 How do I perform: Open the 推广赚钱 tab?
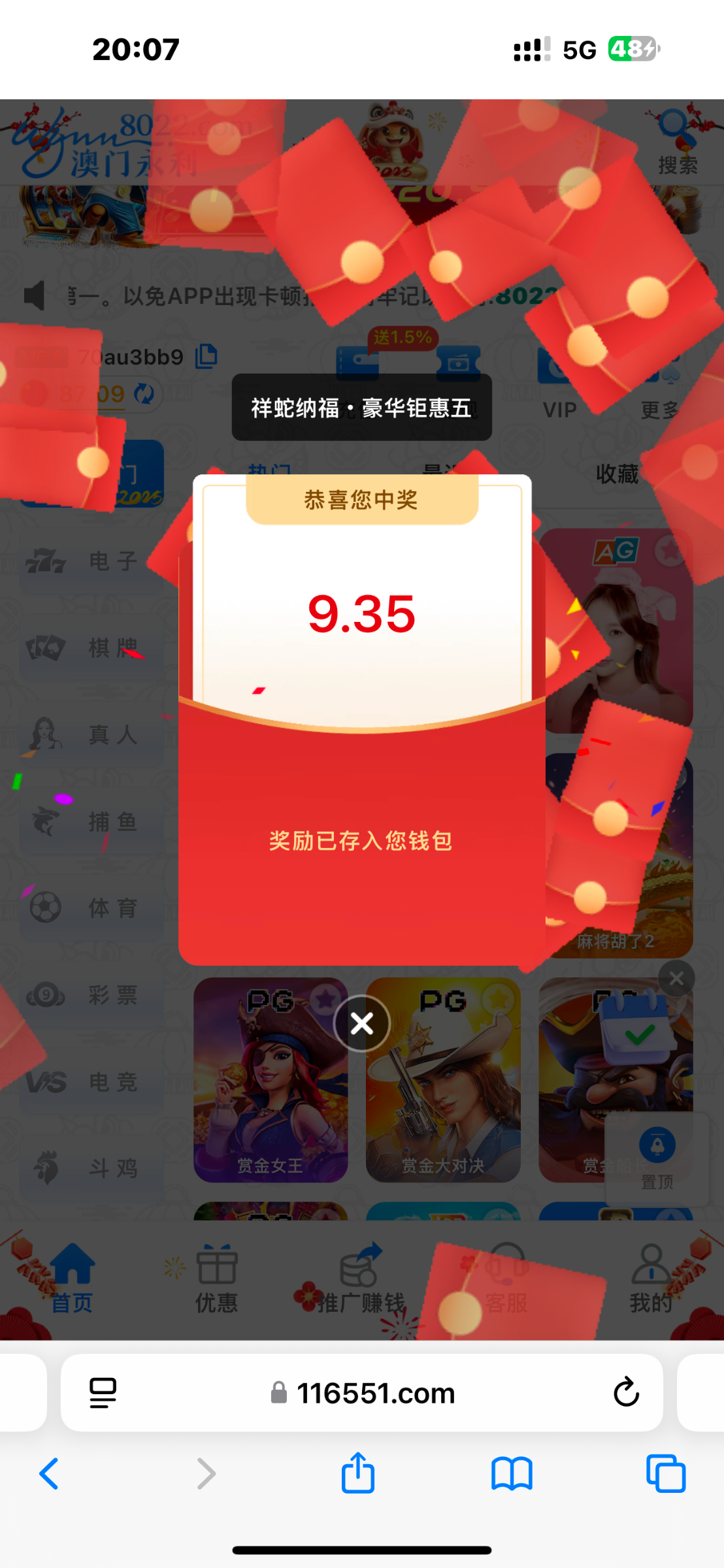pos(361,1281)
